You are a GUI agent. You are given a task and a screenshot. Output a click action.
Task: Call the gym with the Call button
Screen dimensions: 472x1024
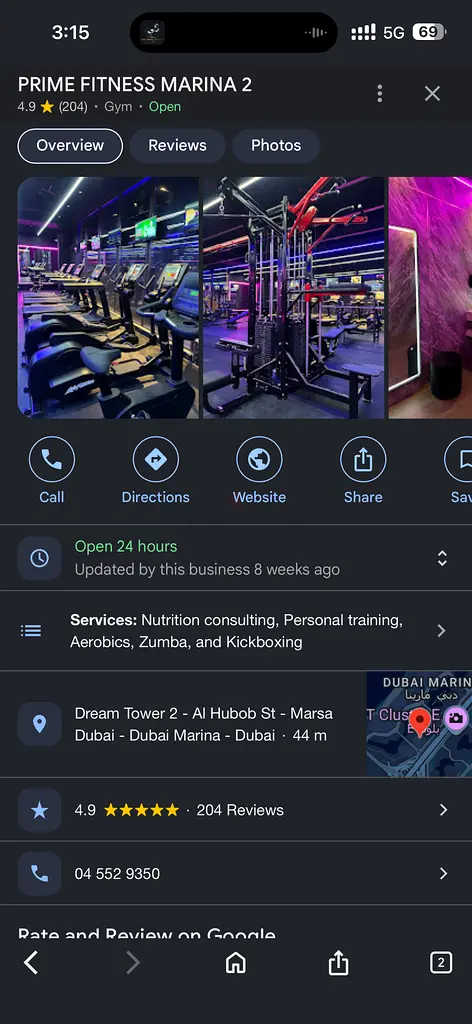point(52,470)
